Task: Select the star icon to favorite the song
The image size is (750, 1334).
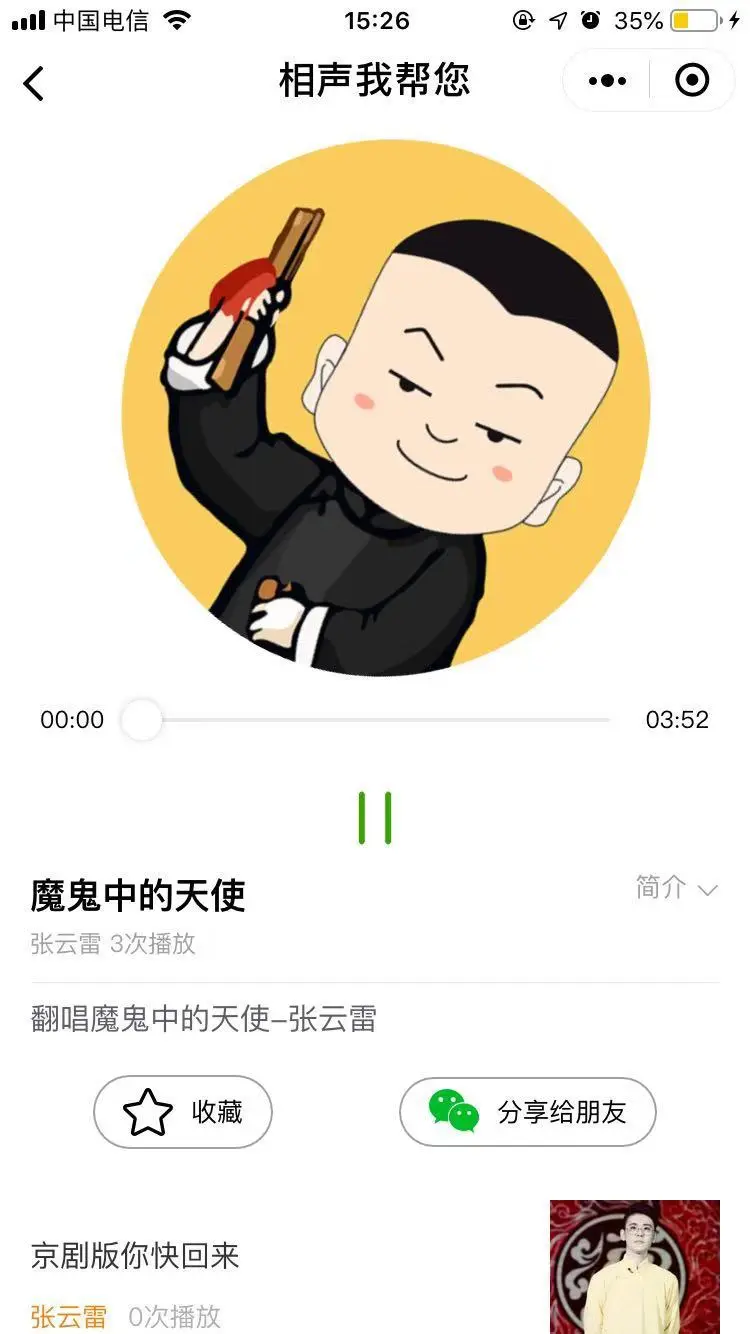Action: pos(146,1110)
